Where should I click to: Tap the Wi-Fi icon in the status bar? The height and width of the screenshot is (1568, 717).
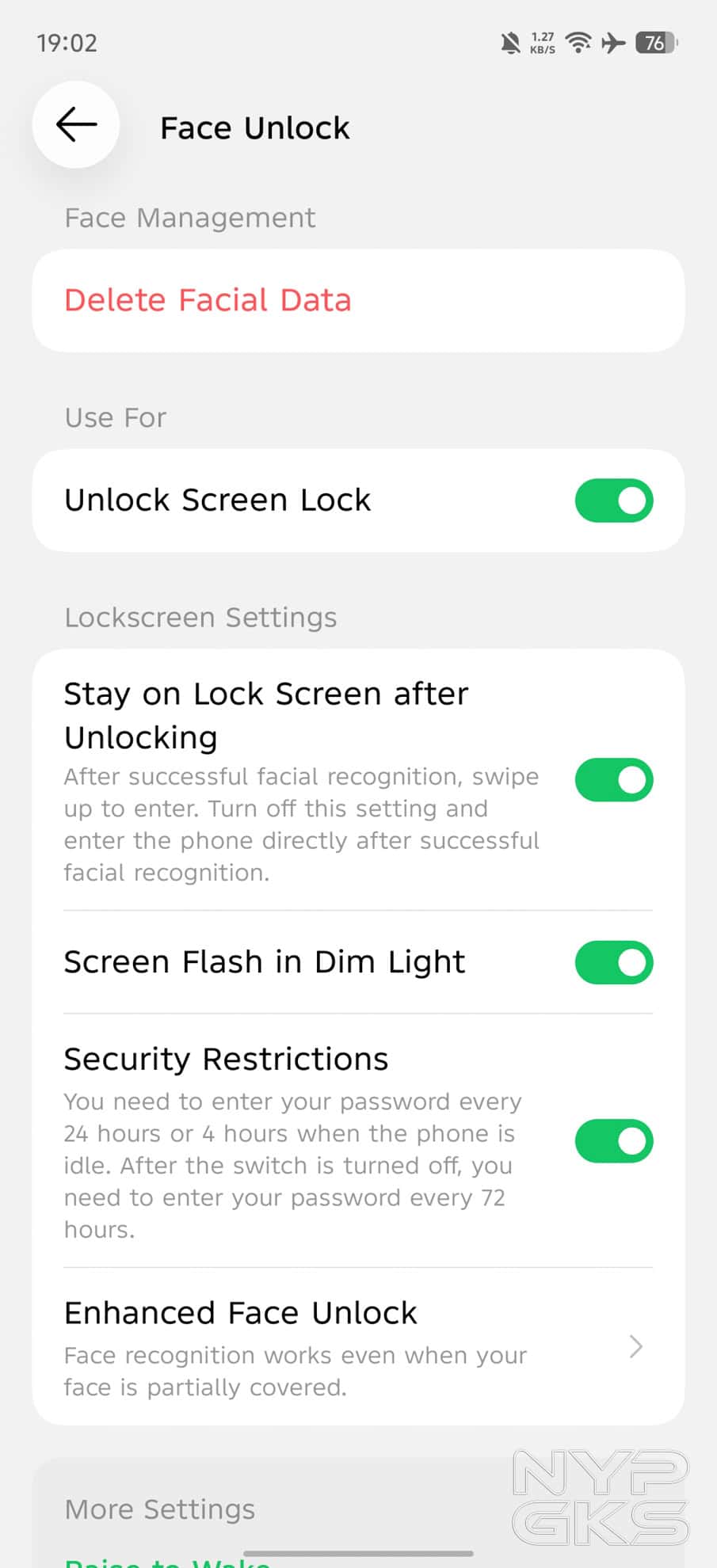[x=578, y=43]
